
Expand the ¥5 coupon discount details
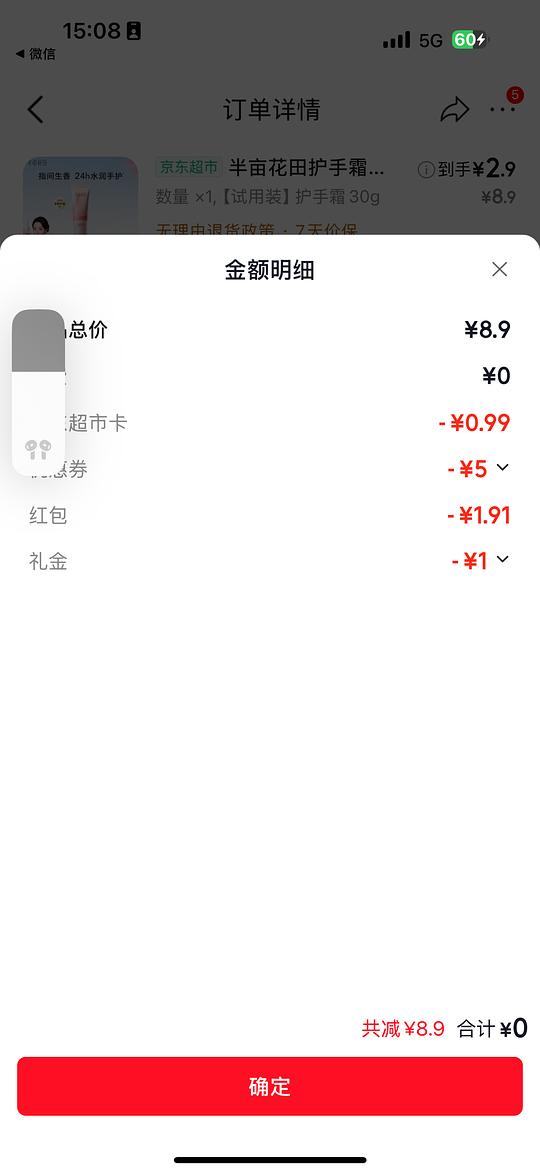[x=503, y=468]
